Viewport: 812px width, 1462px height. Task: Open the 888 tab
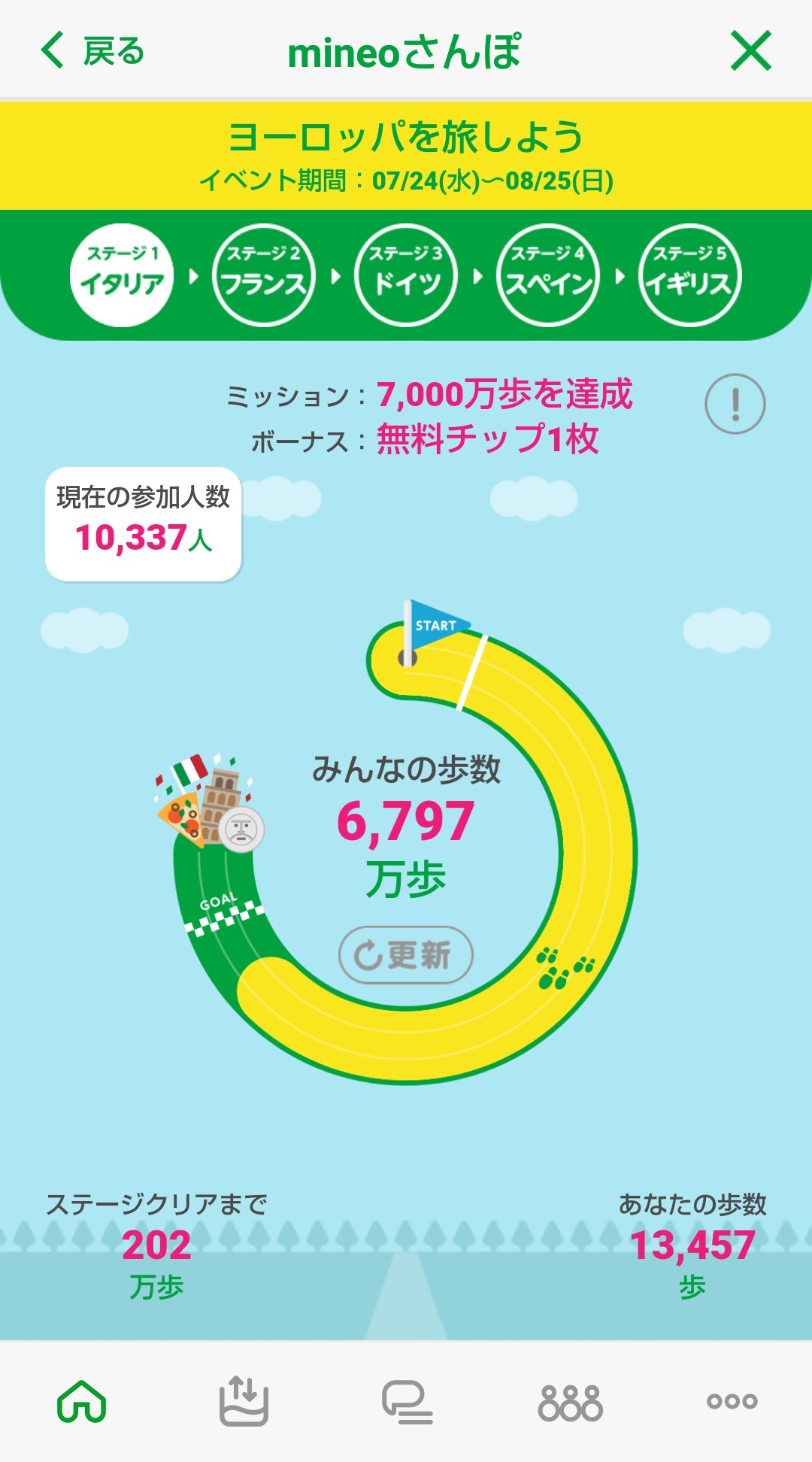coord(571,1402)
